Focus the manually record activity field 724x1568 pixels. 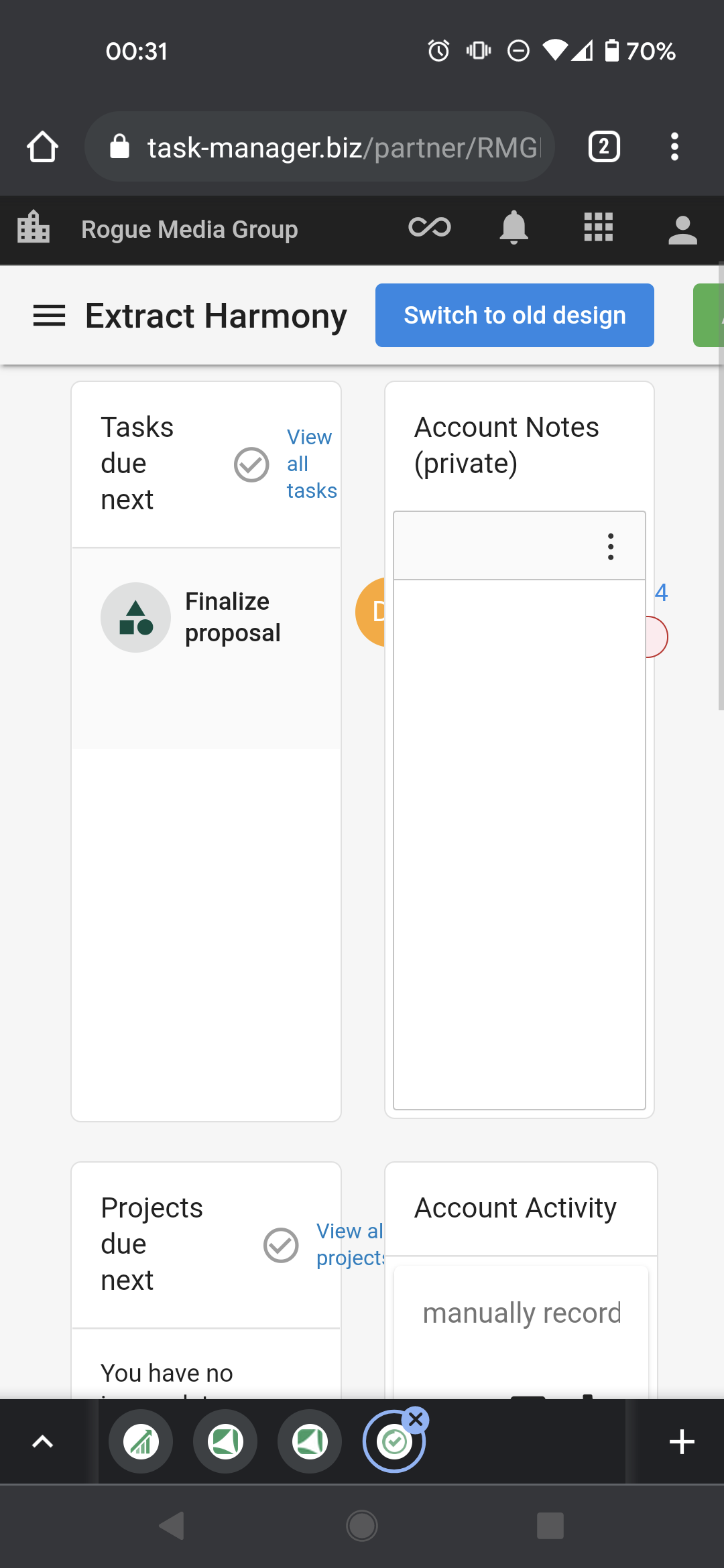click(x=522, y=1313)
